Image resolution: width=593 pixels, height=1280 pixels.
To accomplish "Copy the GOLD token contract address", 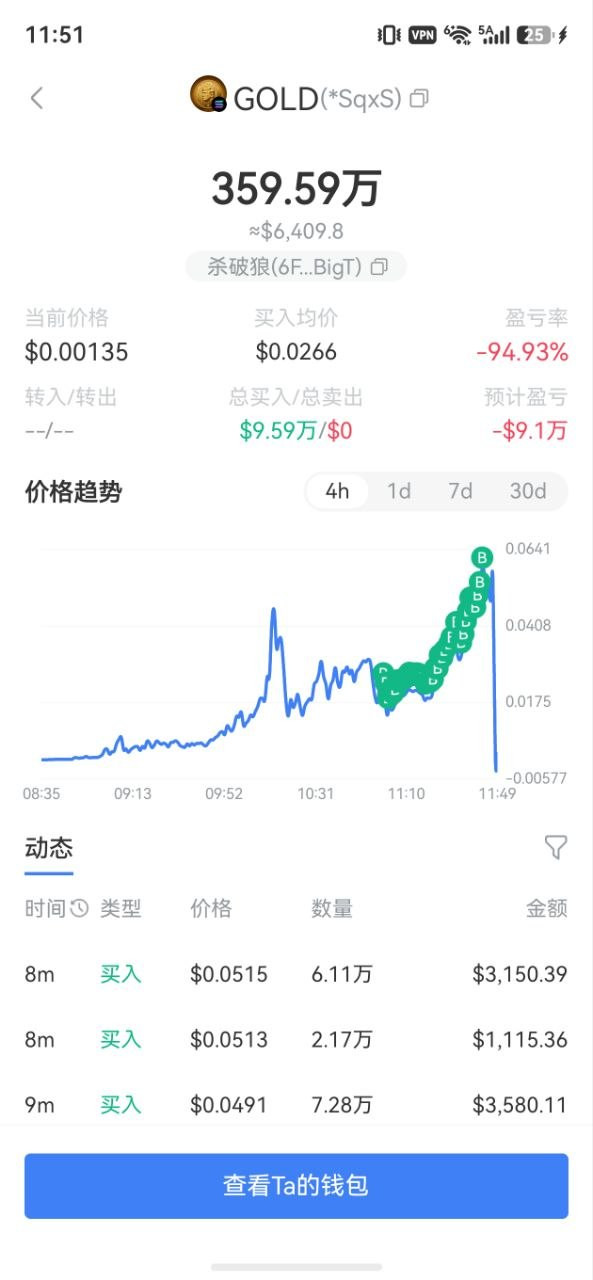I will click(419, 98).
